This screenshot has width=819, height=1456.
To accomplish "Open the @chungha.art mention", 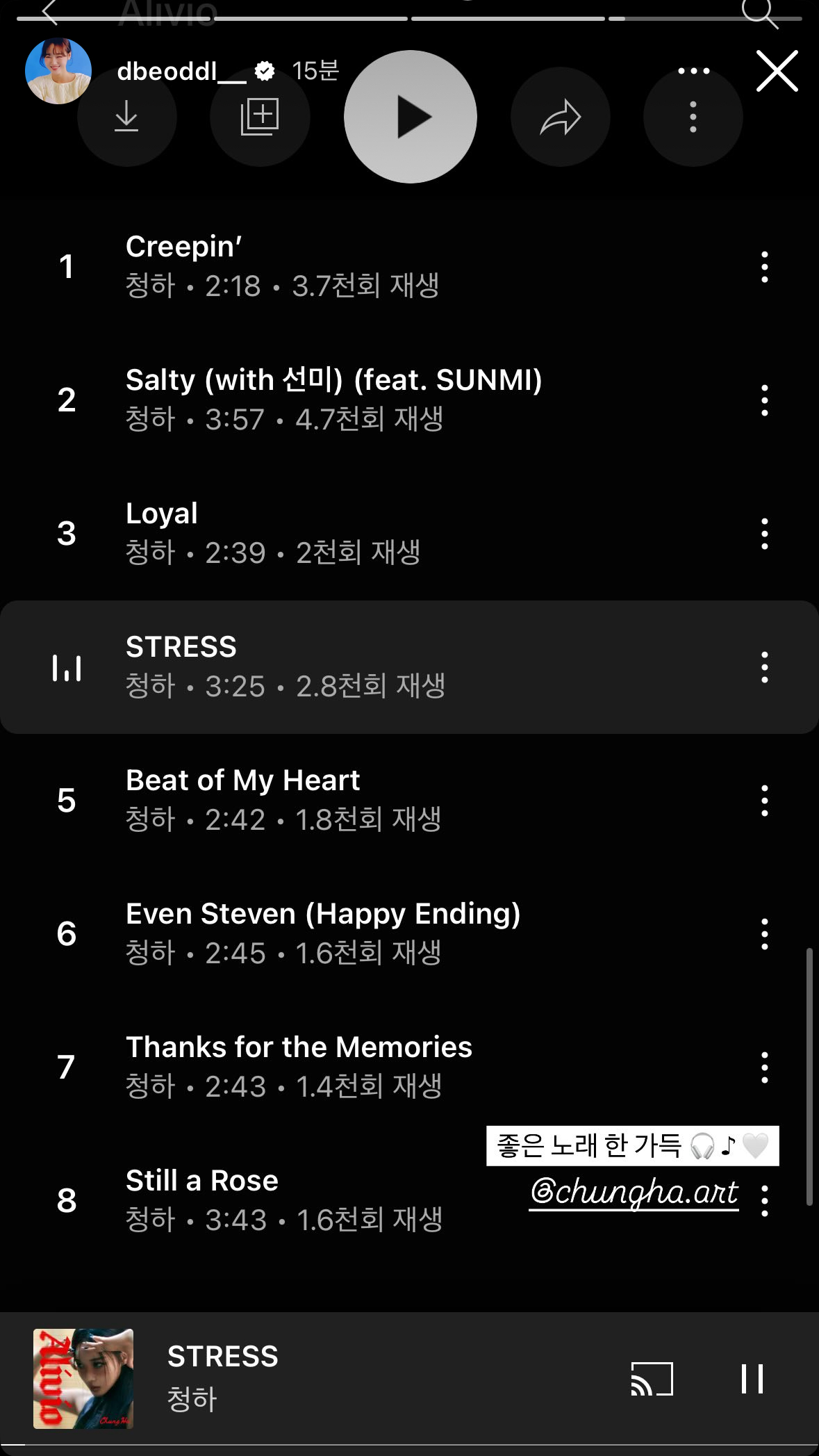I will (634, 1193).
